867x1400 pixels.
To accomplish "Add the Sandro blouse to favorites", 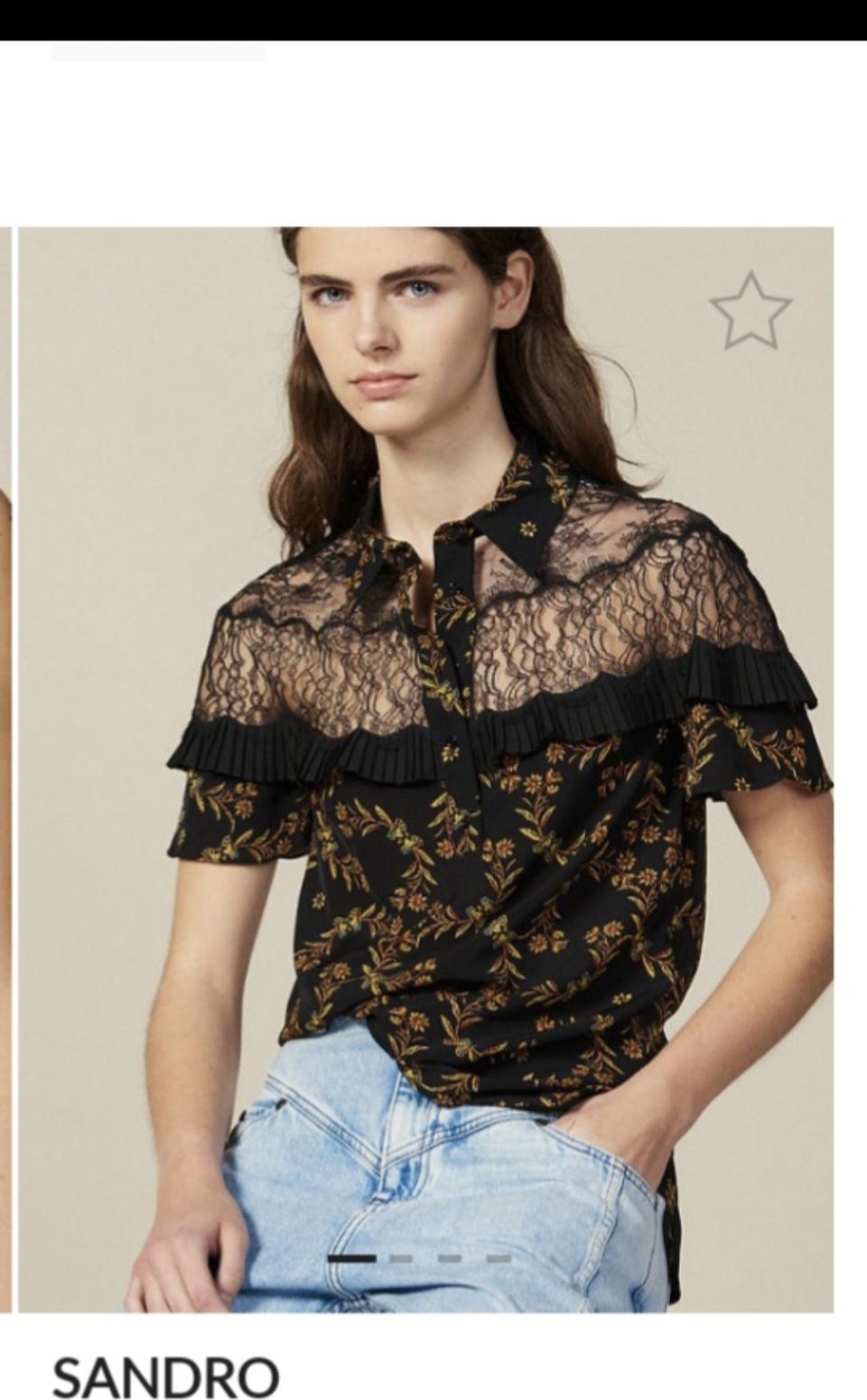I will click(750, 312).
